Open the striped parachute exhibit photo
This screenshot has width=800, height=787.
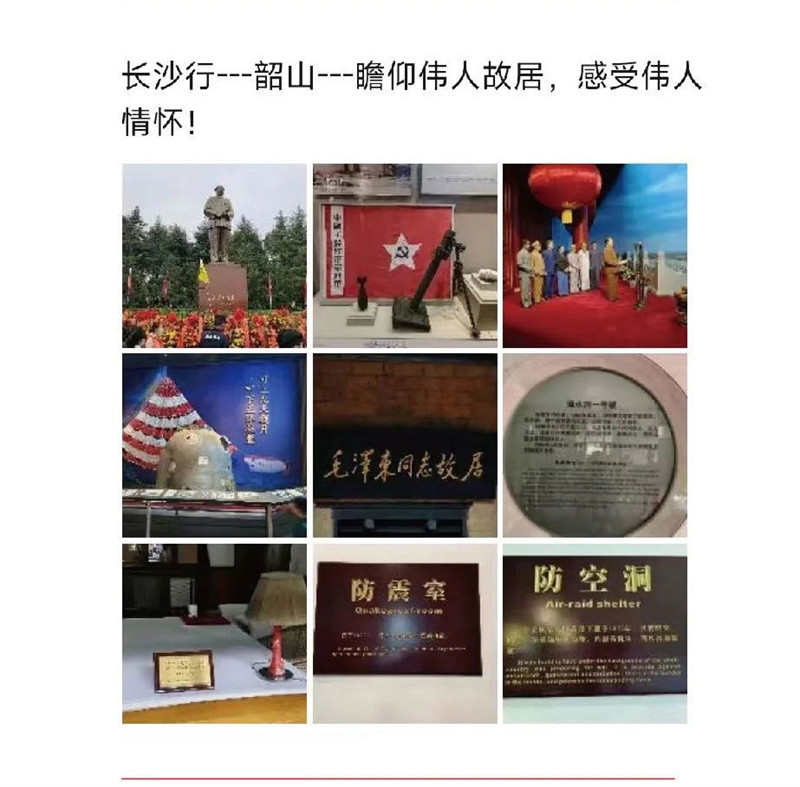click(x=214, y=445)
